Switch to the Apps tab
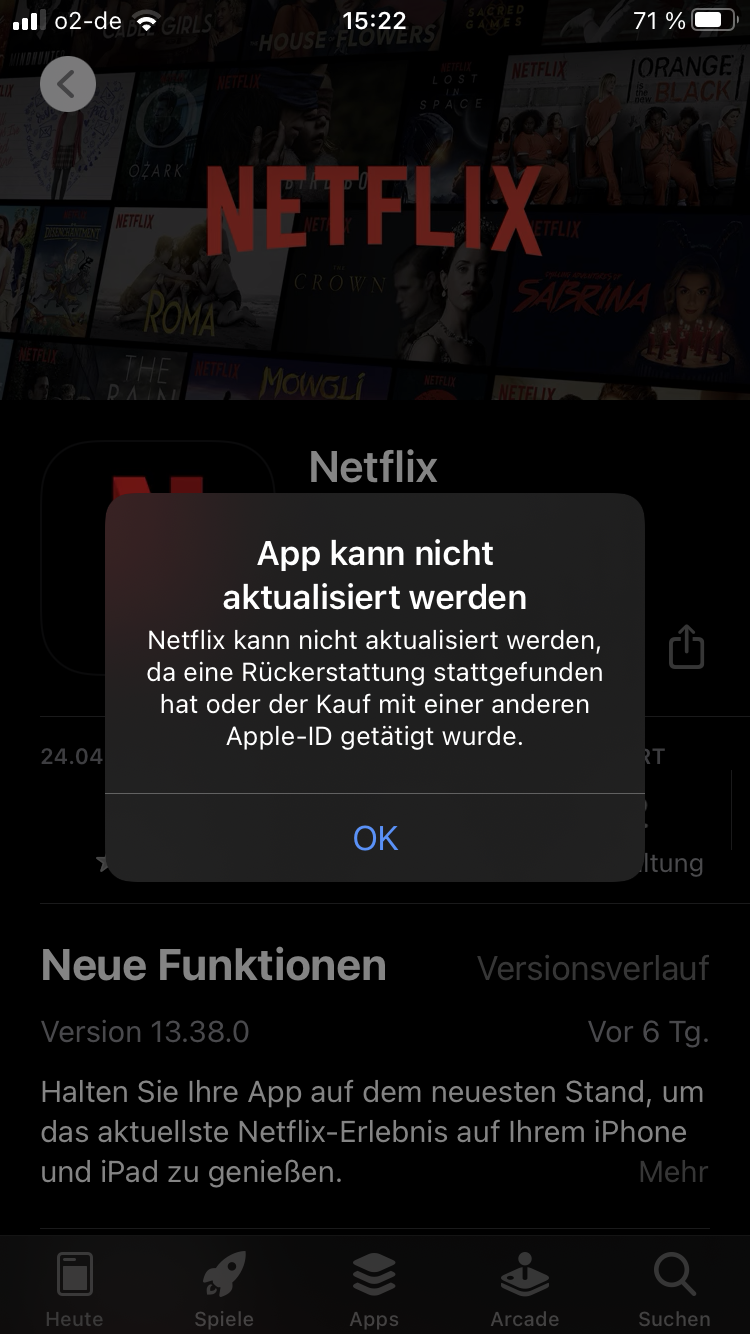Screen dimensions: 750x1334 (x=374, y=1289)
